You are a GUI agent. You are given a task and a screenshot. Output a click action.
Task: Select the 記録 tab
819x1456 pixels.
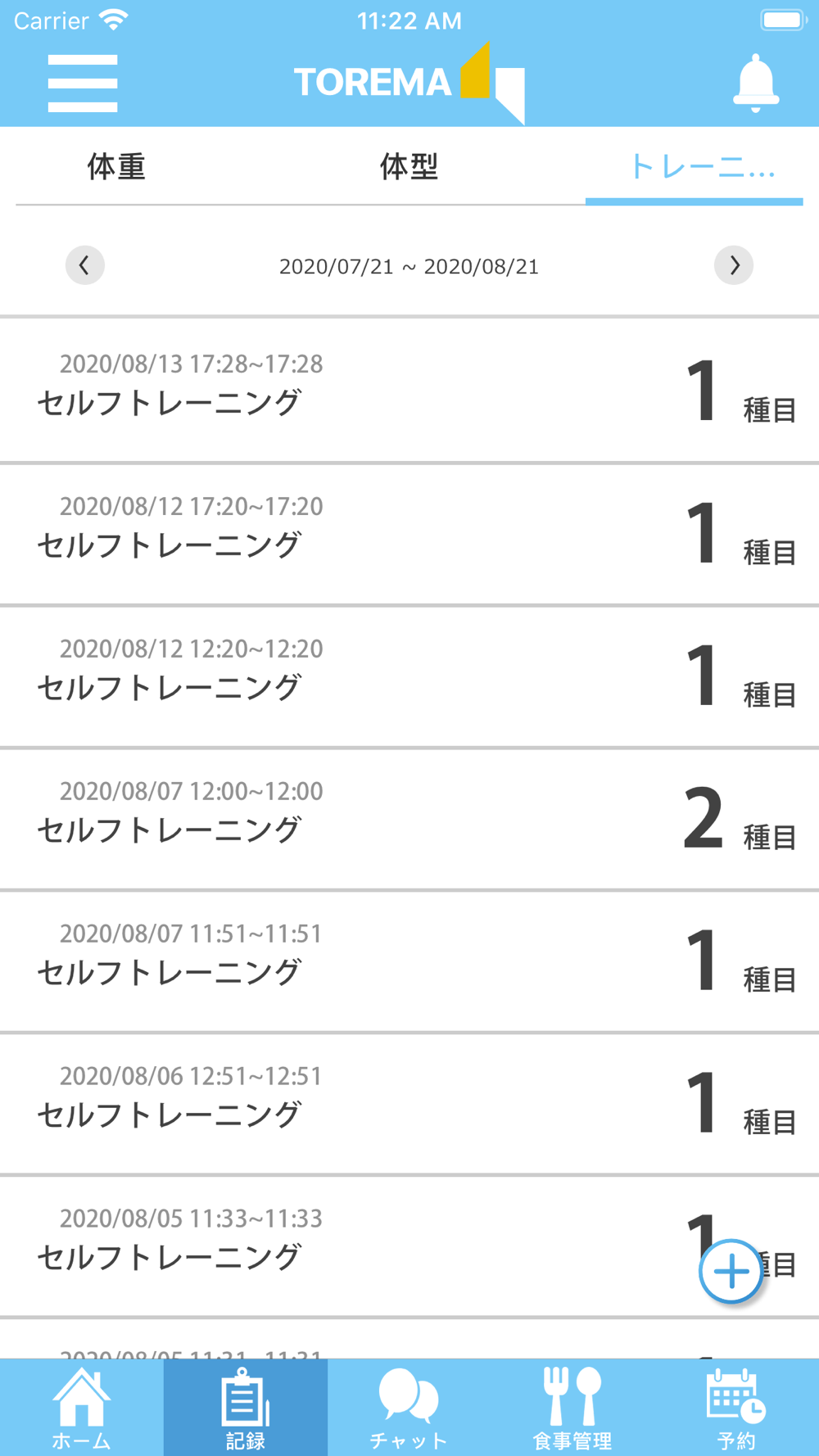click(246, 1408)
